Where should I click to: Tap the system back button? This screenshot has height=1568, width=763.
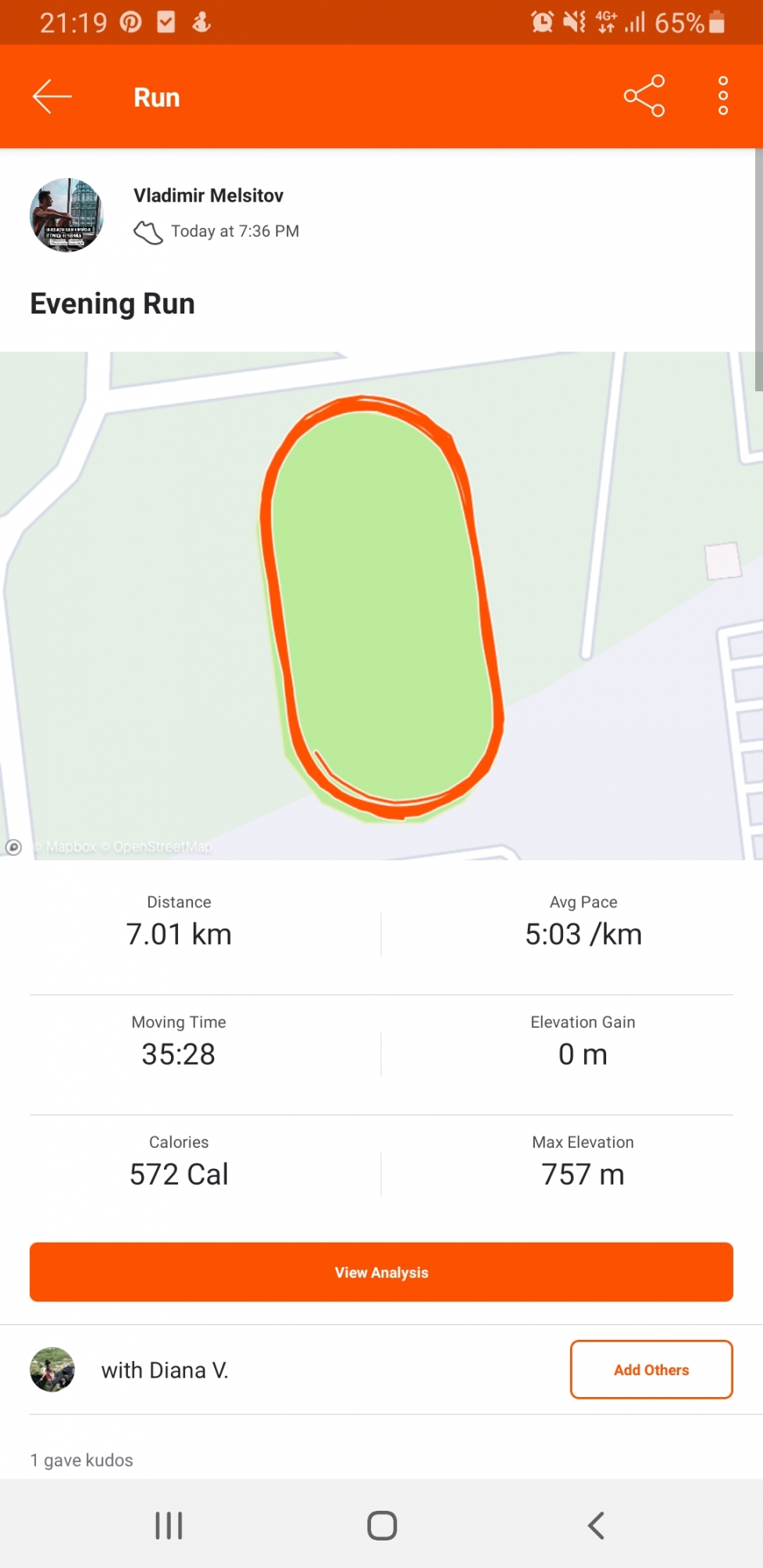pos(596,1526)
